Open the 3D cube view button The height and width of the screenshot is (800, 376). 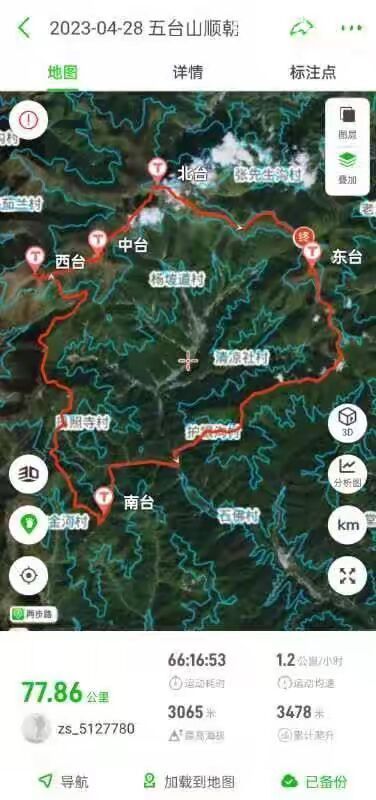pos(347,423)
